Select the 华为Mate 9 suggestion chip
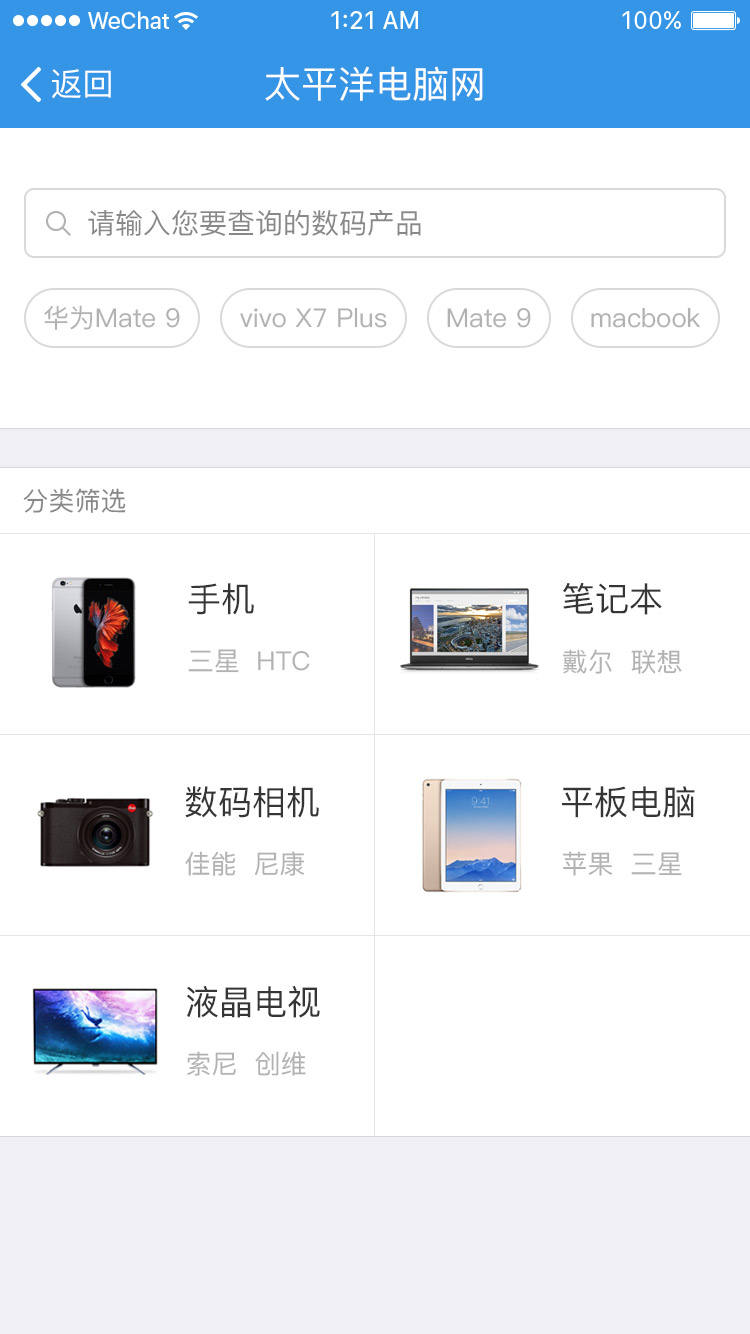This screenshot has width=750, height=1334. click(x=112, y=318)
